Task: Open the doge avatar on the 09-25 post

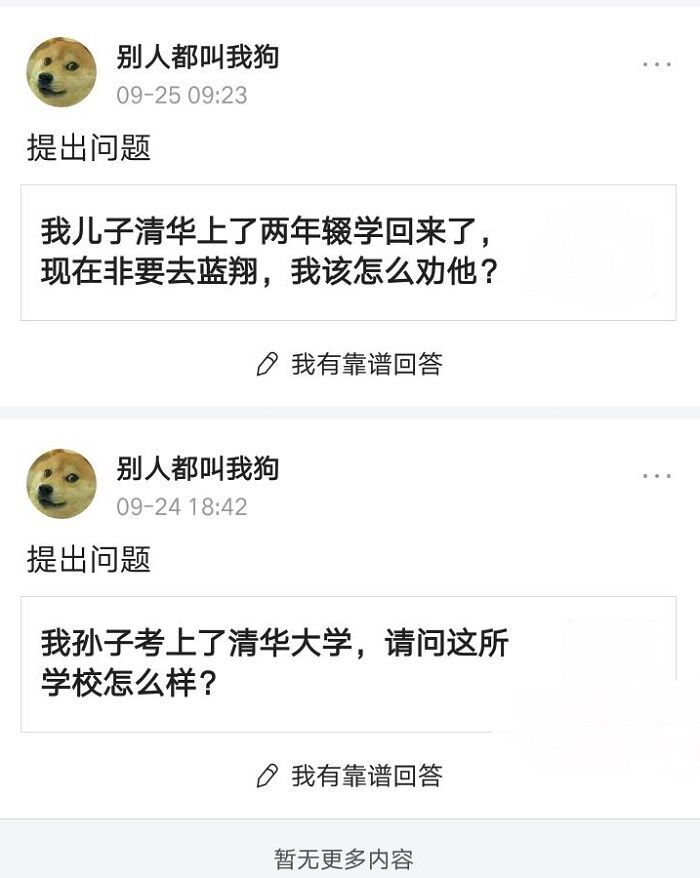Action: [x=62, y=73]
